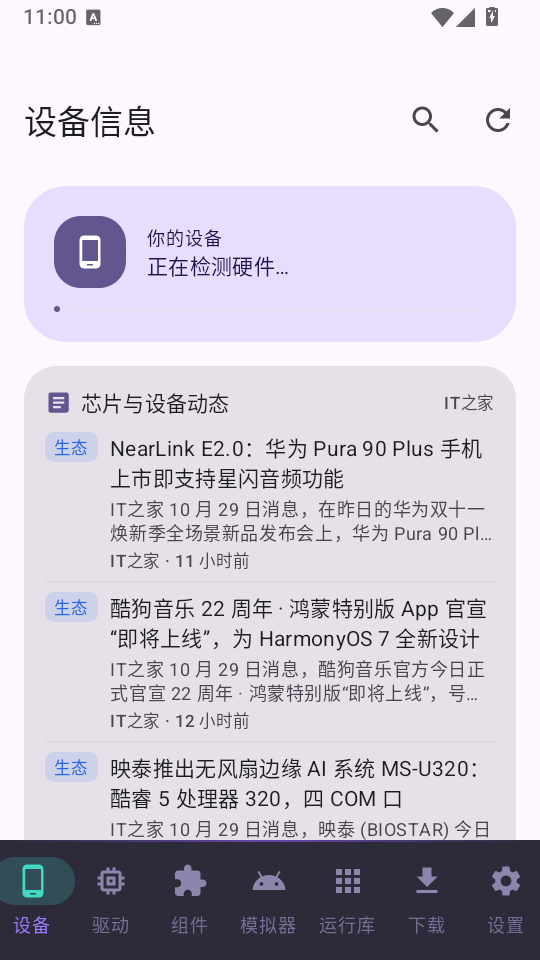Refresh device information
This screenshot has height=960, width=540.
click(498, 120)
